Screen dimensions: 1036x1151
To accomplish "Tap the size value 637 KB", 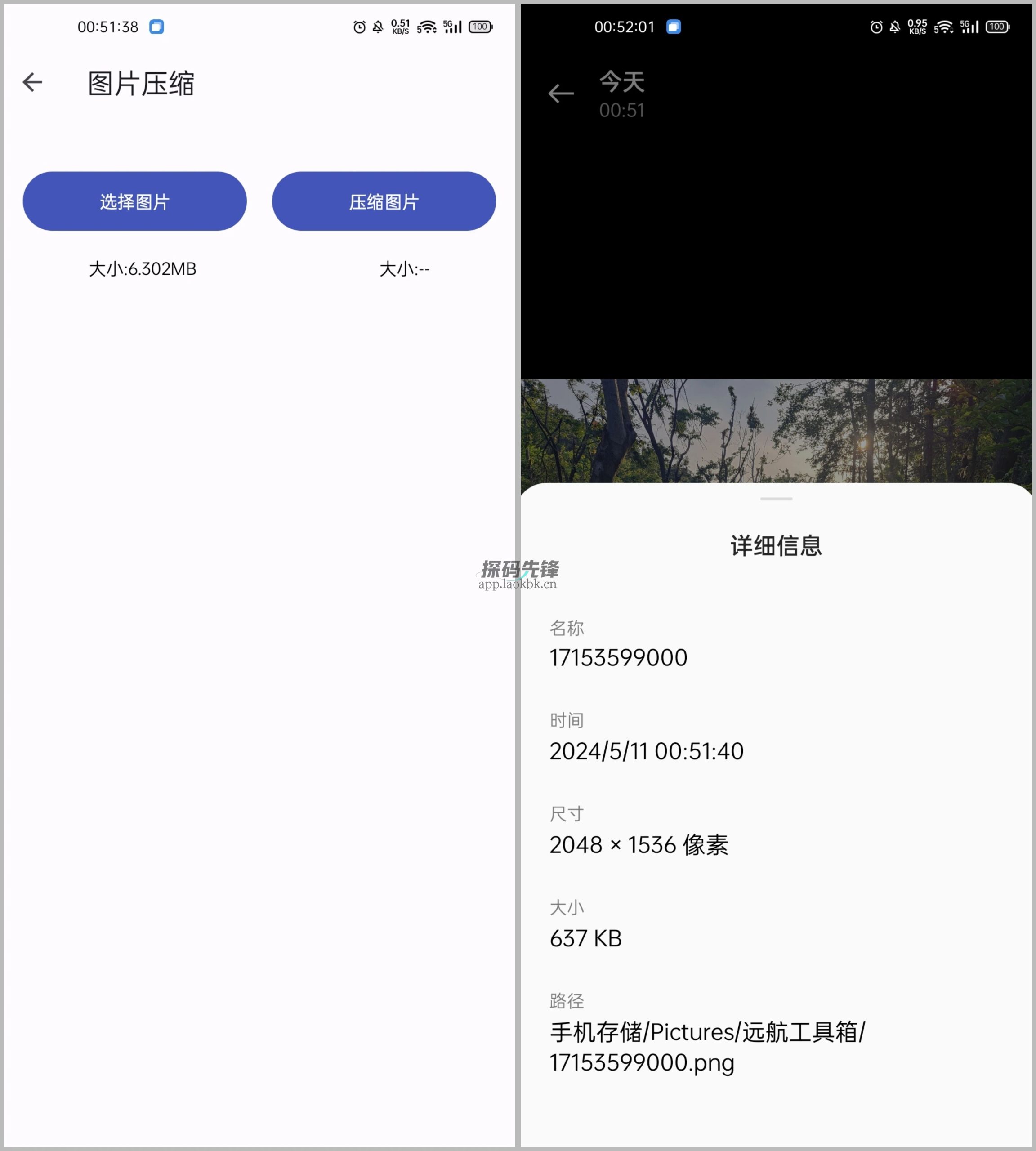I will tap(586, 938).
